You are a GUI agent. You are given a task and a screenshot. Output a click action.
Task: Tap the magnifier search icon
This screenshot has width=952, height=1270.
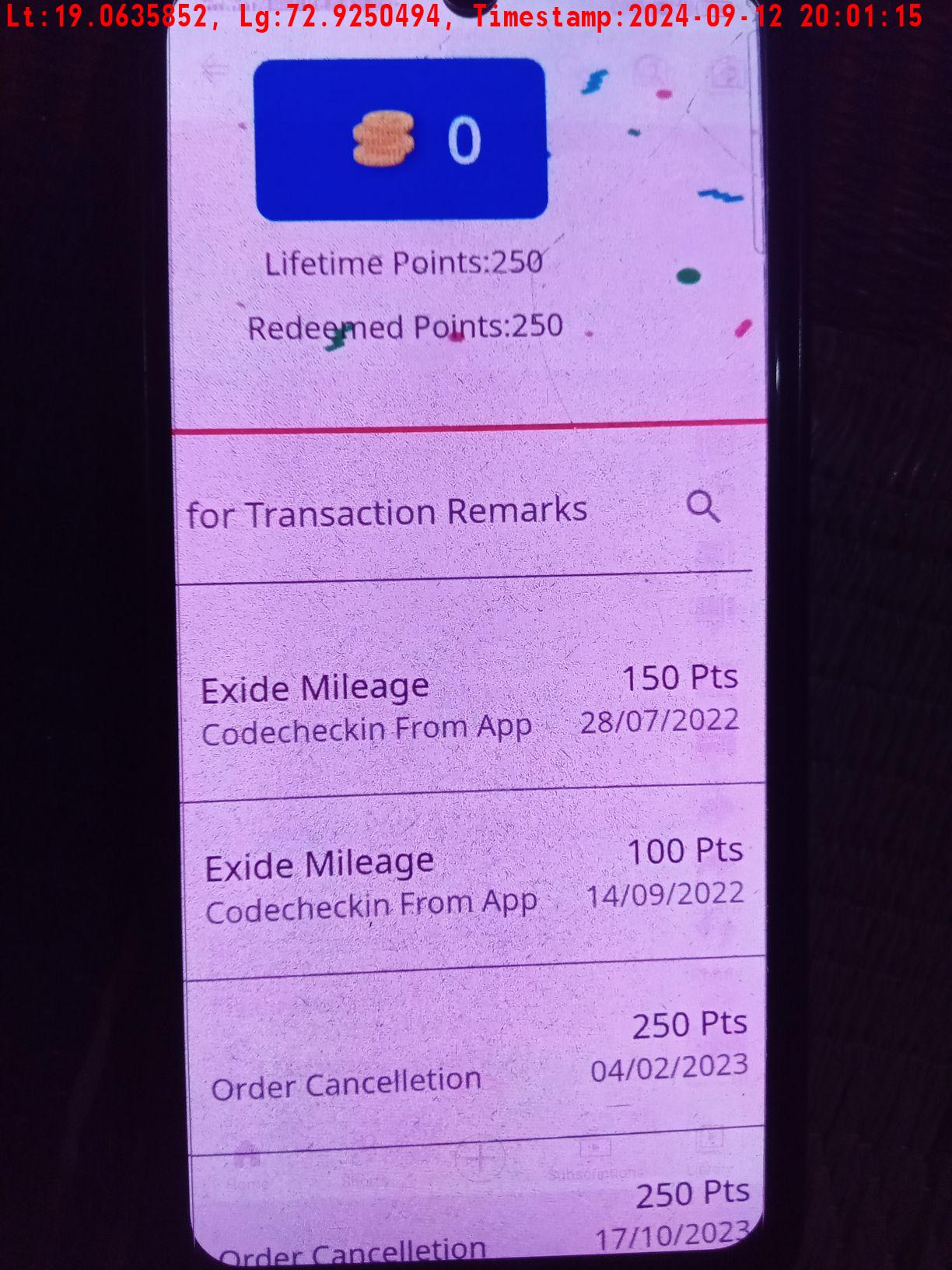click(x=704, y=507)
